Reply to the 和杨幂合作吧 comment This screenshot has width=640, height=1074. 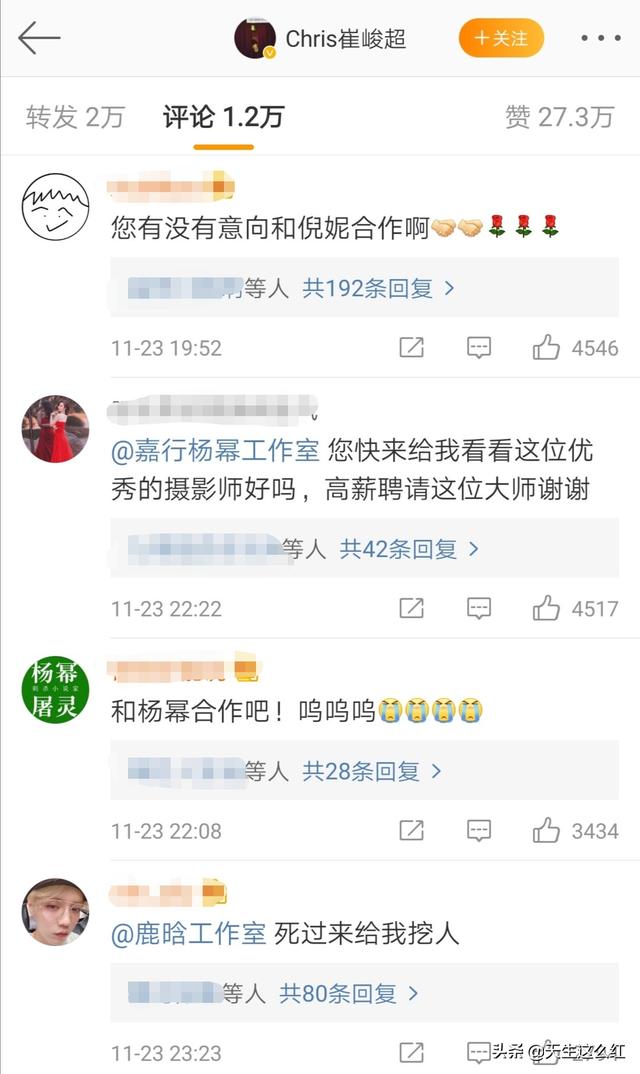[x=479, y=830]
